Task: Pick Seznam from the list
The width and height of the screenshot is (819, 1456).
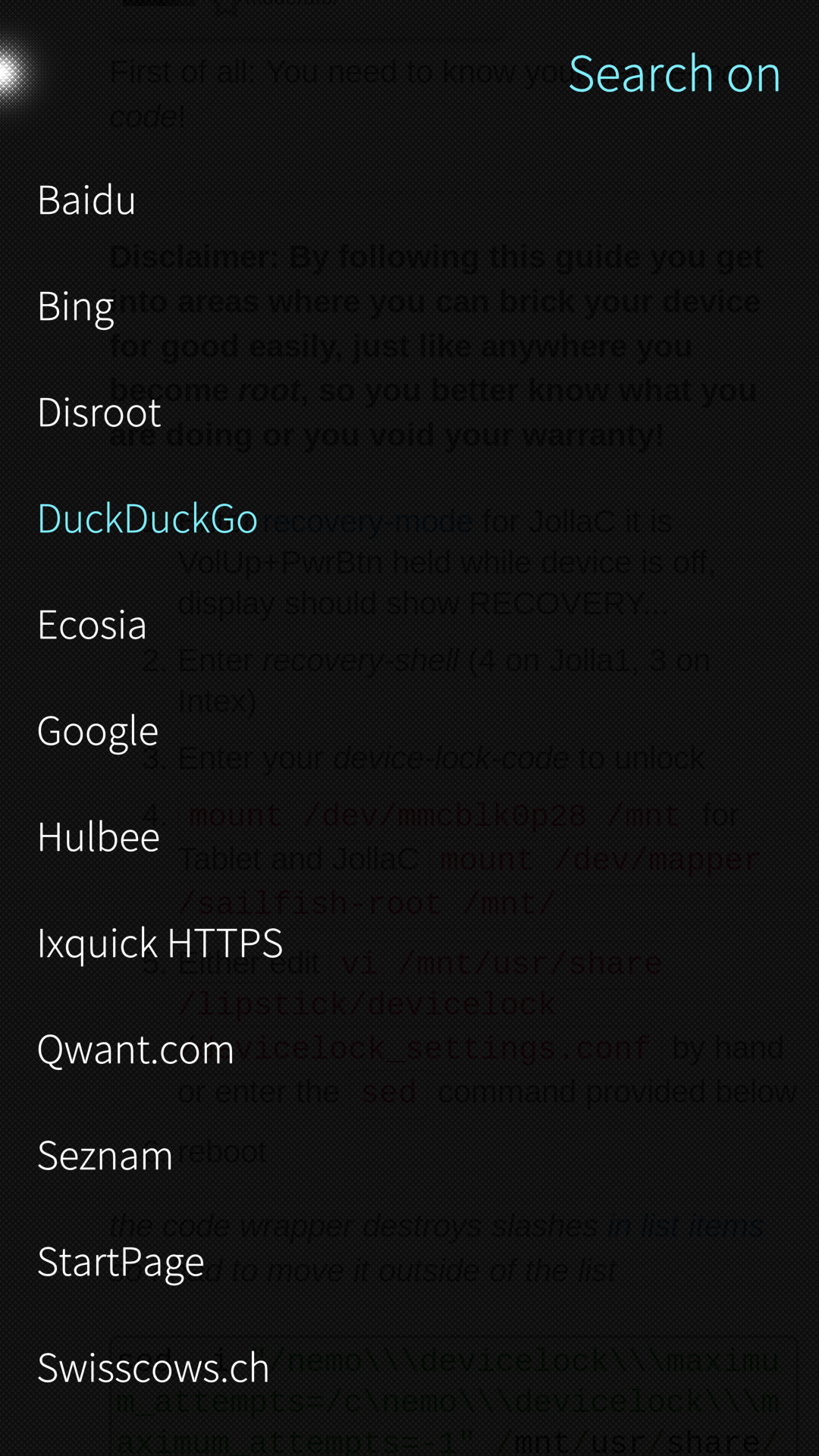Action: 105,1156
